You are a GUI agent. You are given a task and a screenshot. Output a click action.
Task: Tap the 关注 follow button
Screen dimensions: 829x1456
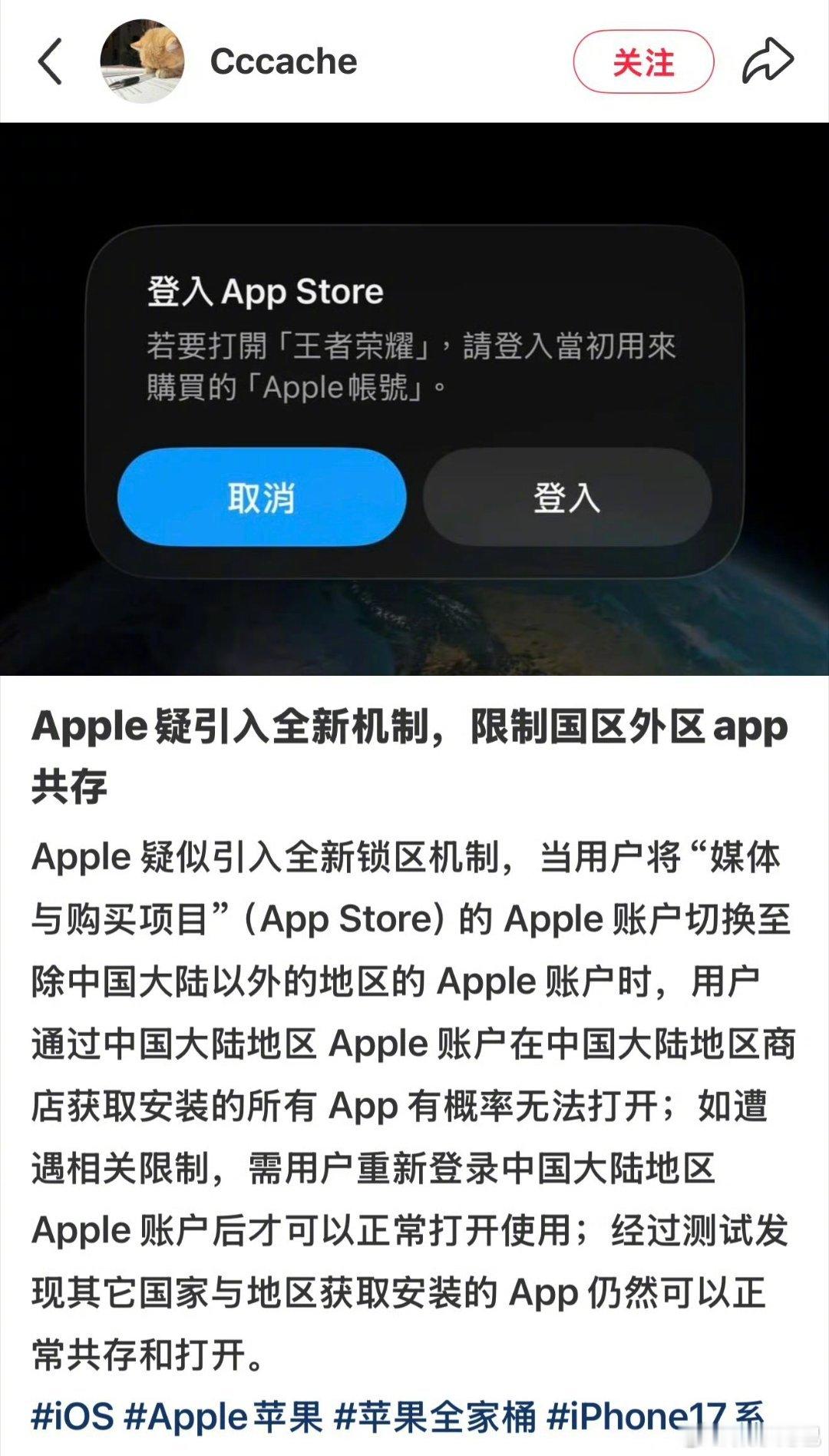(643, 61)
